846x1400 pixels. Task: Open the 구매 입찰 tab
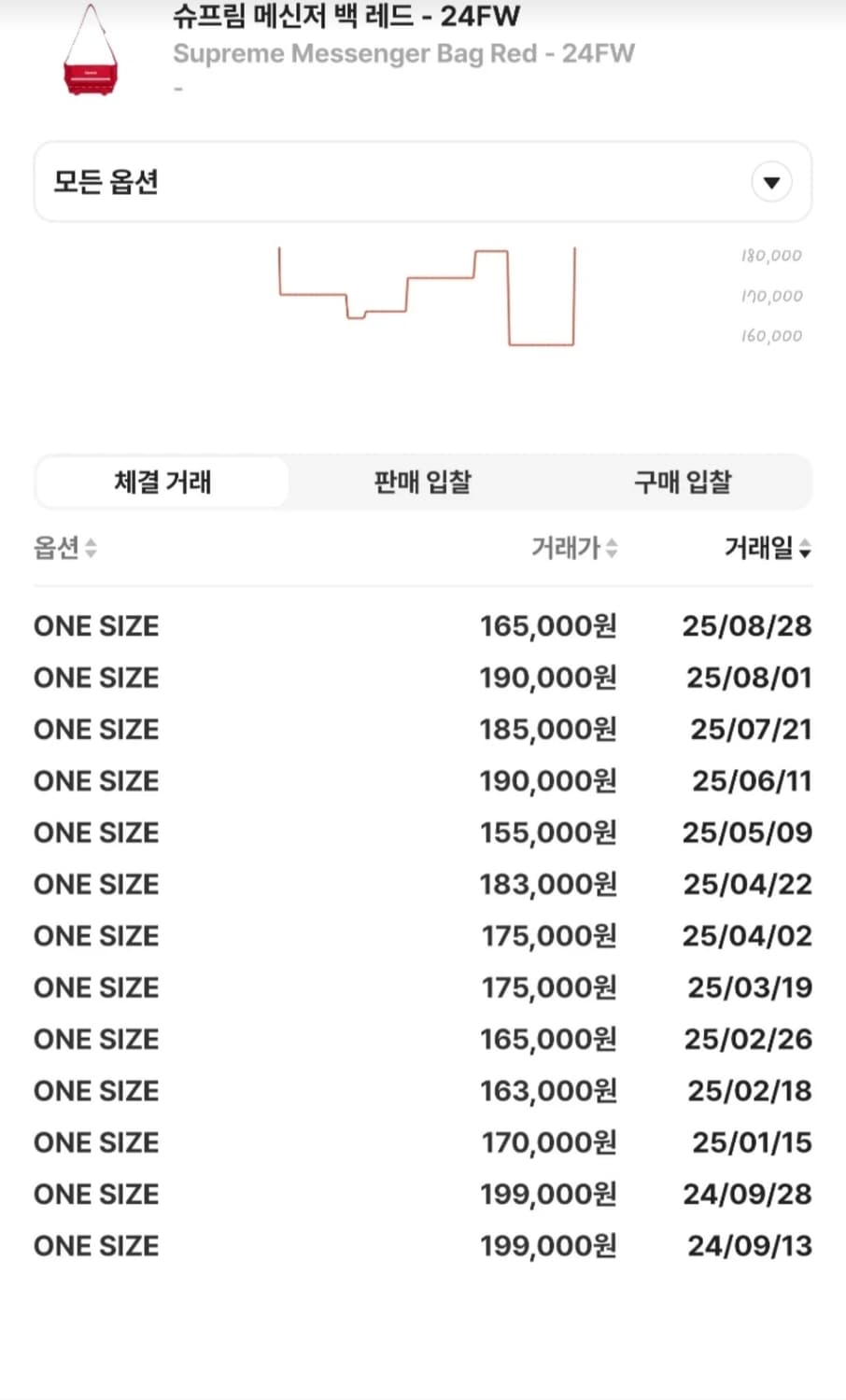coord(682,483)
